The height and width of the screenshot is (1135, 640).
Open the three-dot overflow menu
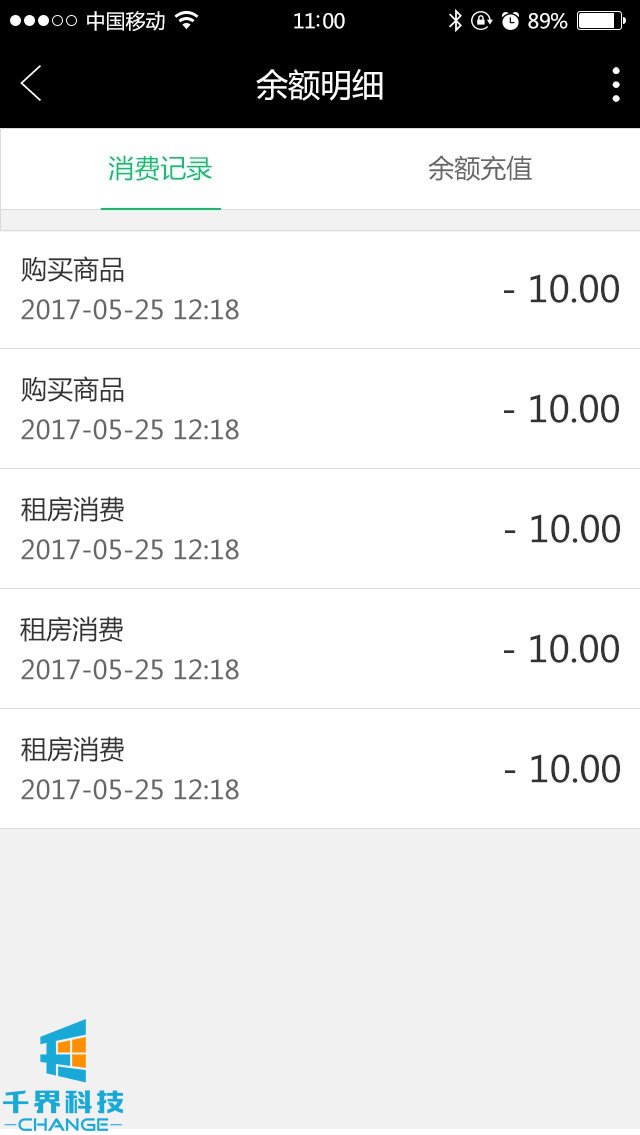tap(615, 85)
